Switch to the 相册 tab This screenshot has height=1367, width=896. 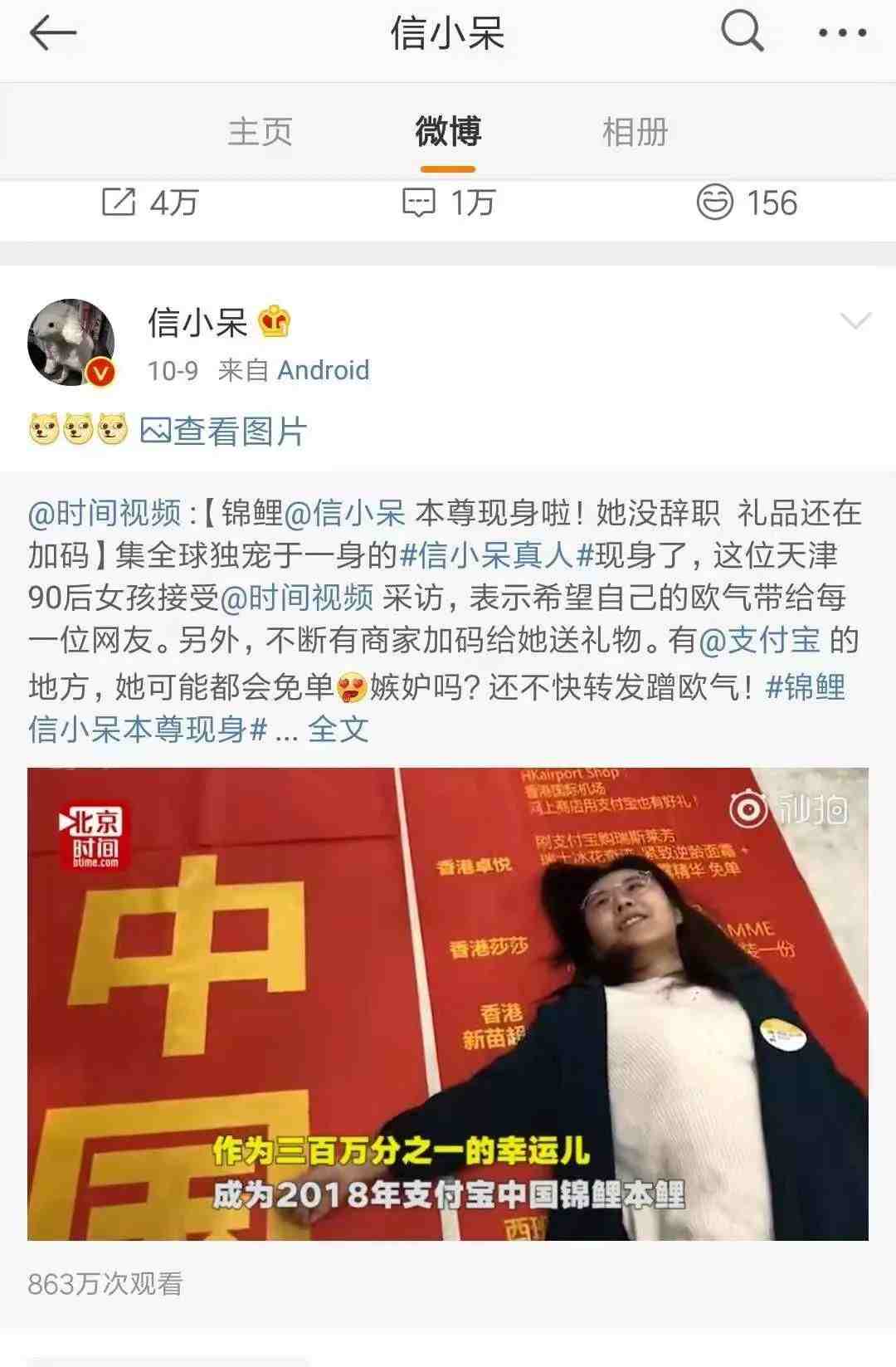tap(635, 132)
